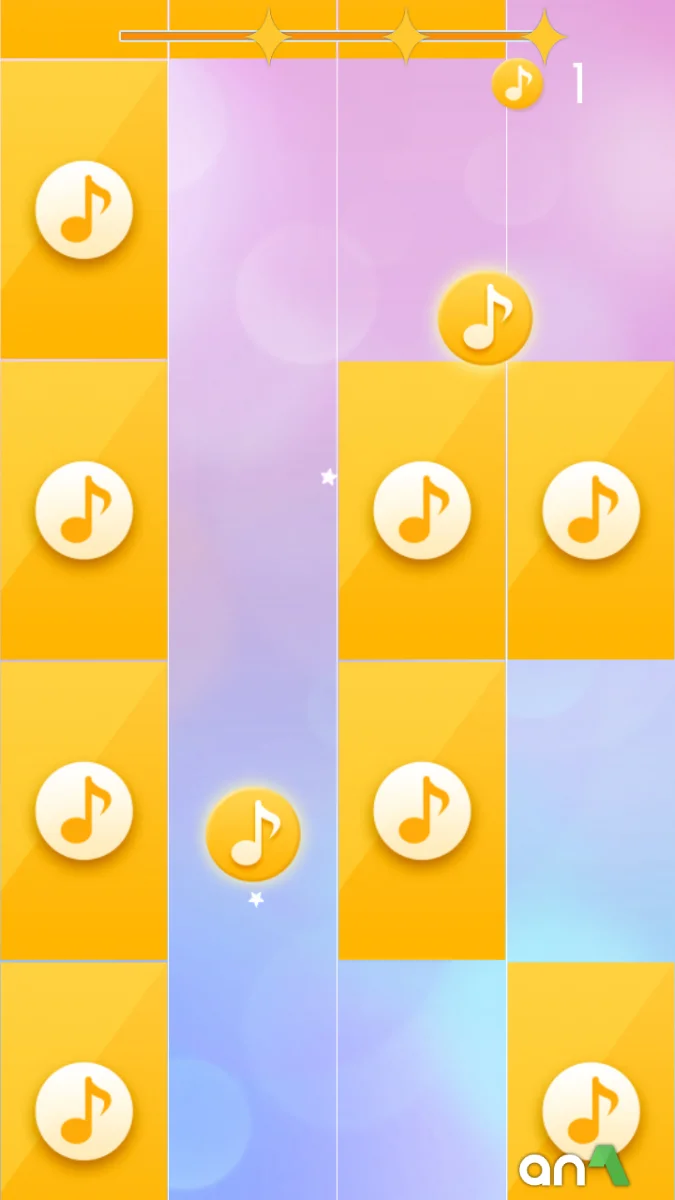
Task: Tap the topmost yellow tile in the first lane
Action: point(84,210)
